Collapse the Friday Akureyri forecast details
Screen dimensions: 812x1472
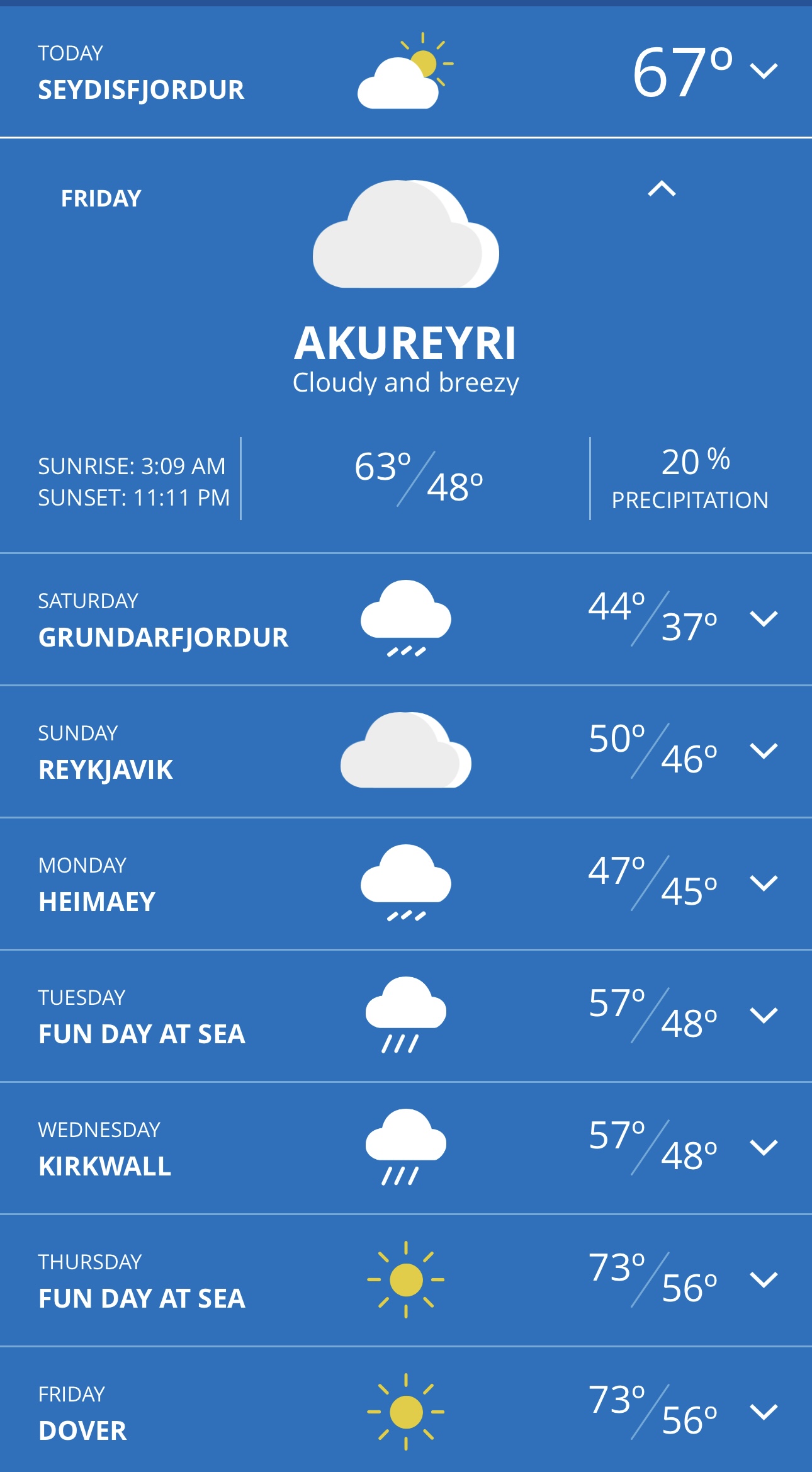[x=662, y=188]
